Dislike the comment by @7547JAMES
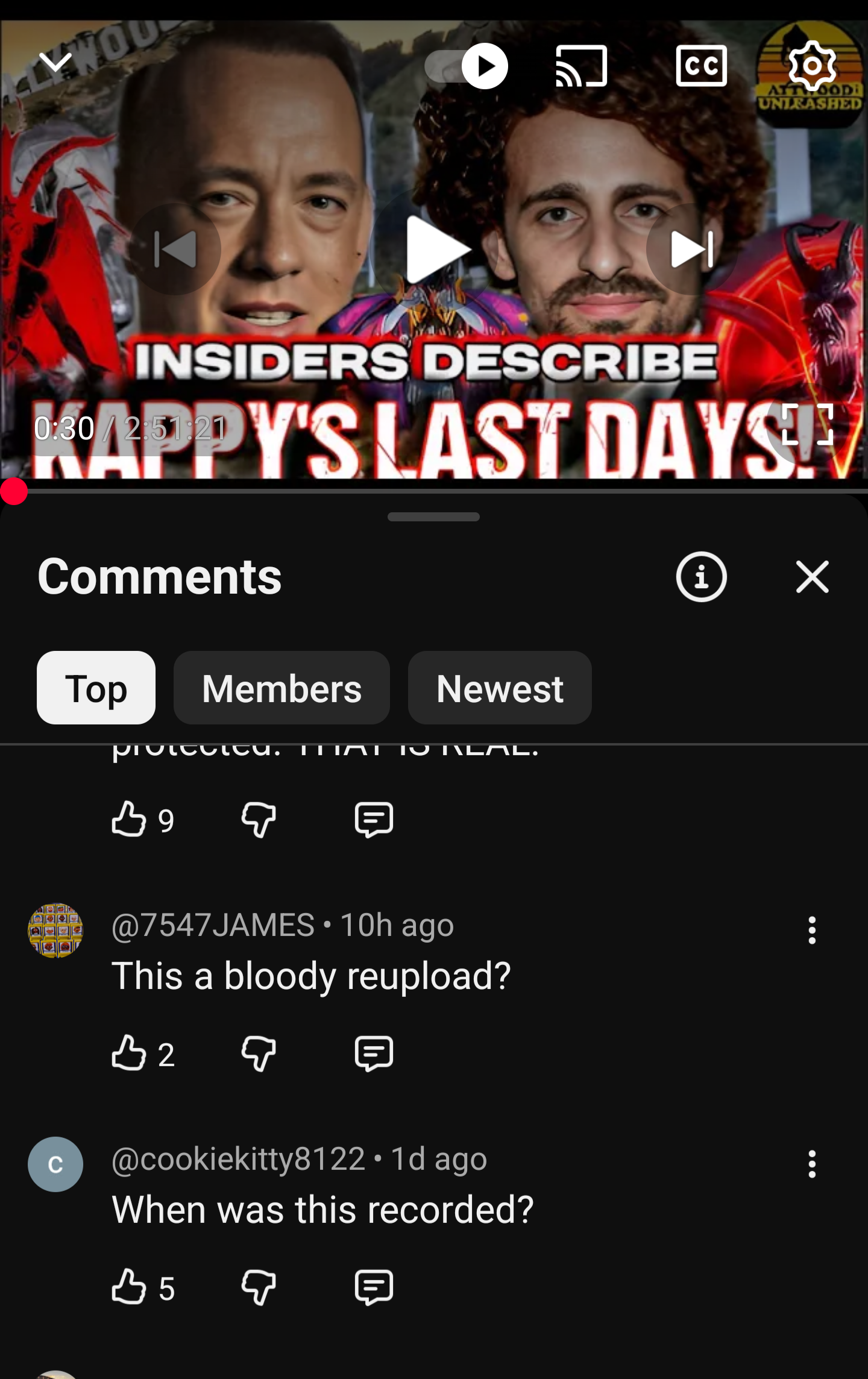 point(259,1053)
